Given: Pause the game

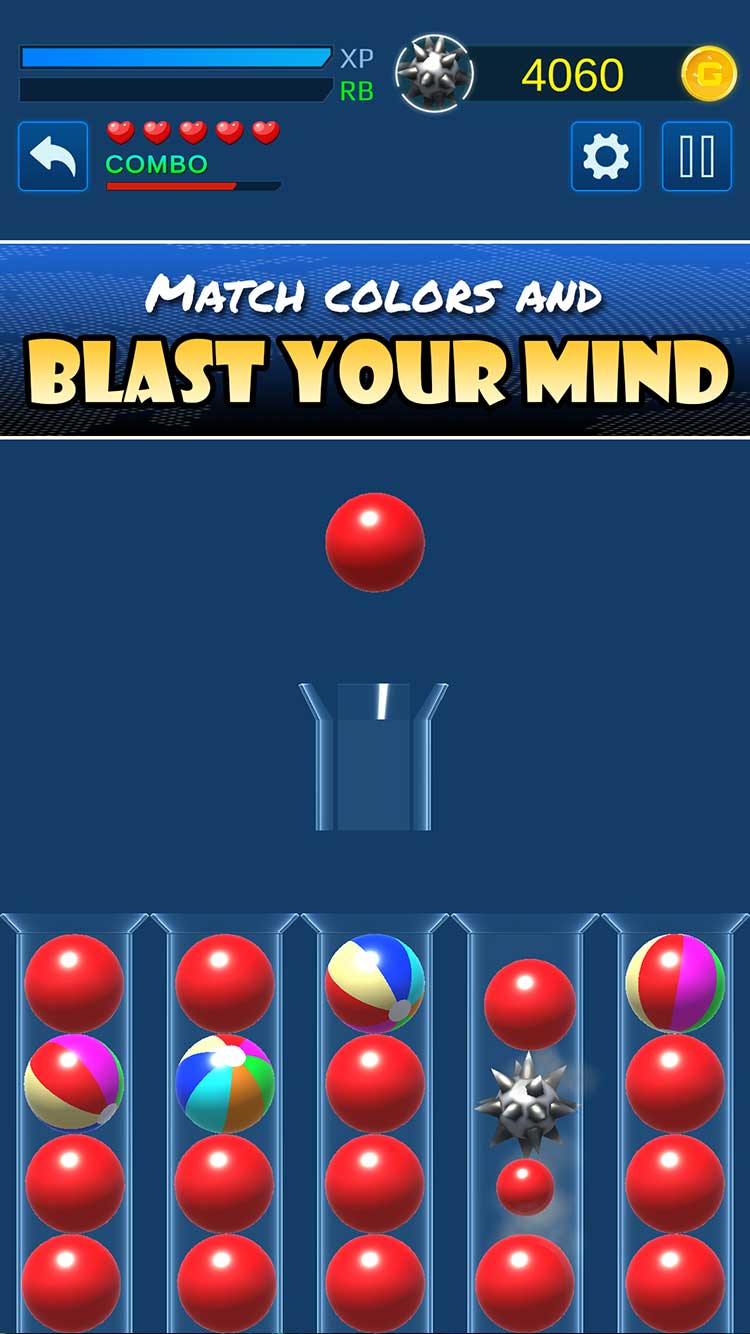Looking at the screenshot, I should point(697,156).
